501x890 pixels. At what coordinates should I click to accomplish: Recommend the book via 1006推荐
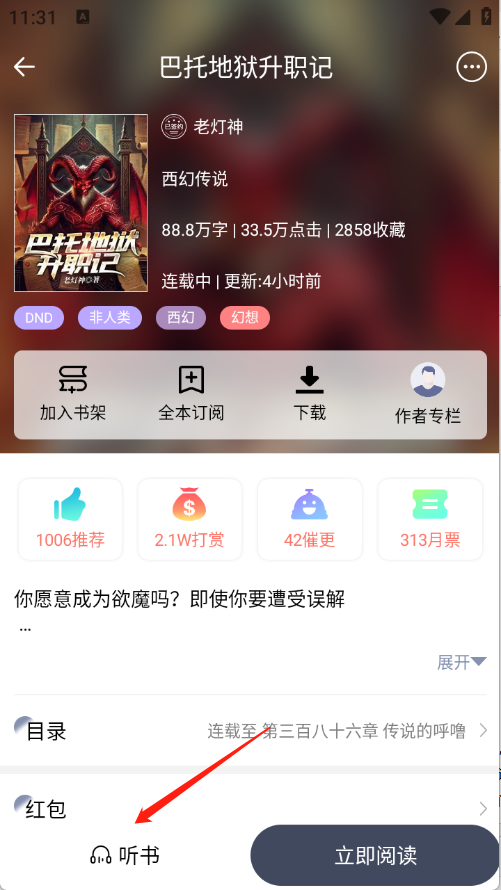70,519
